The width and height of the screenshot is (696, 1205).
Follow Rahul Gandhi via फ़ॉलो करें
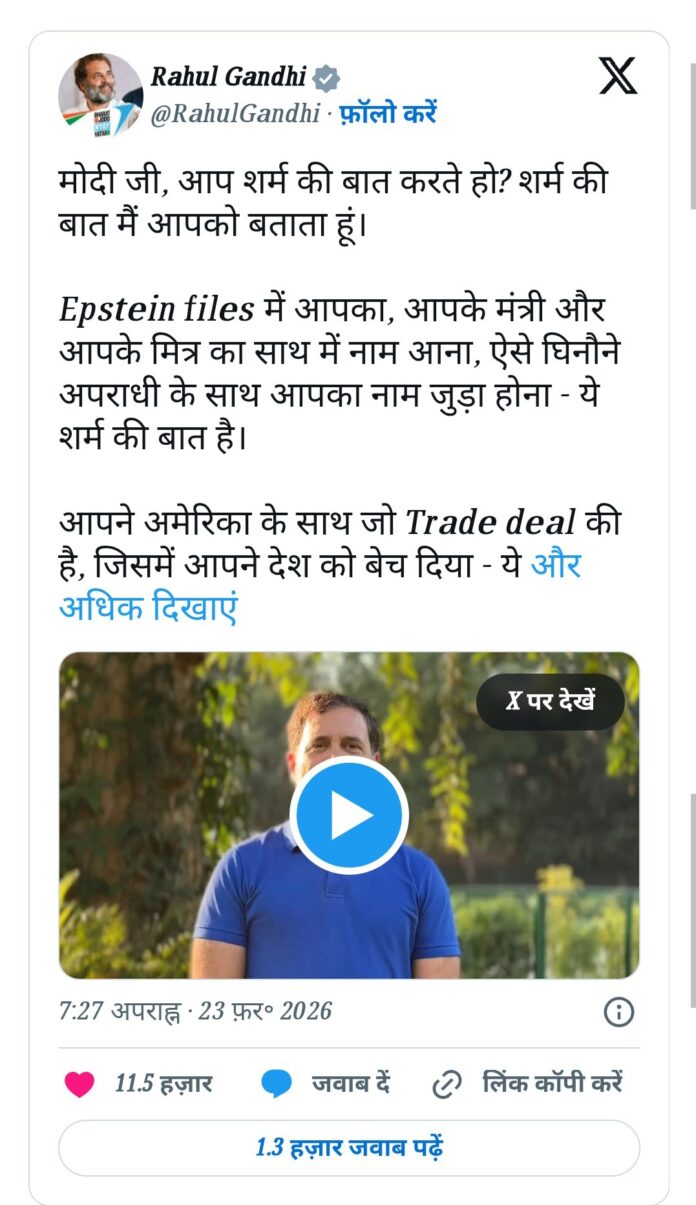(385, 114)
